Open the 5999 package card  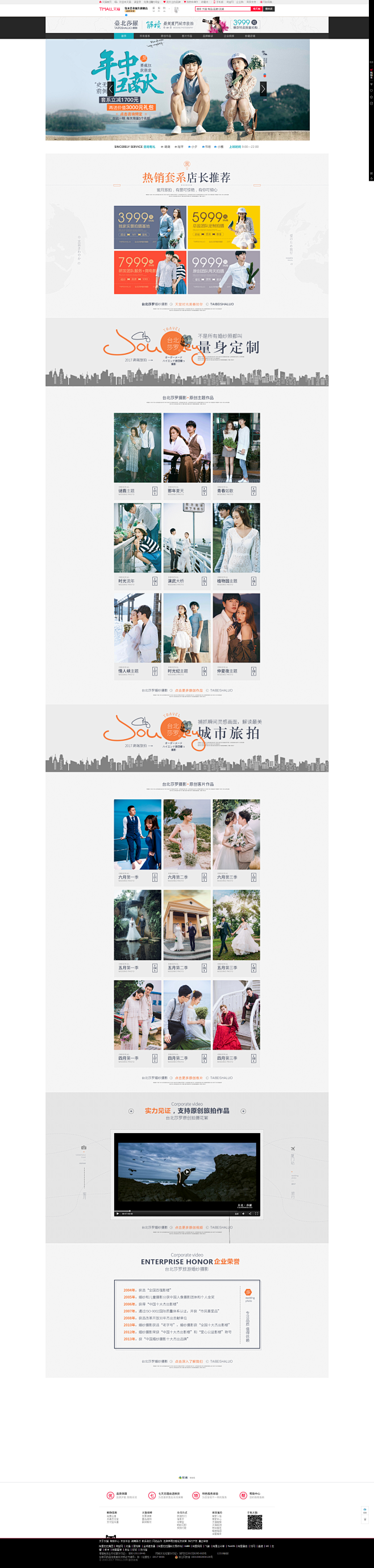223,227
